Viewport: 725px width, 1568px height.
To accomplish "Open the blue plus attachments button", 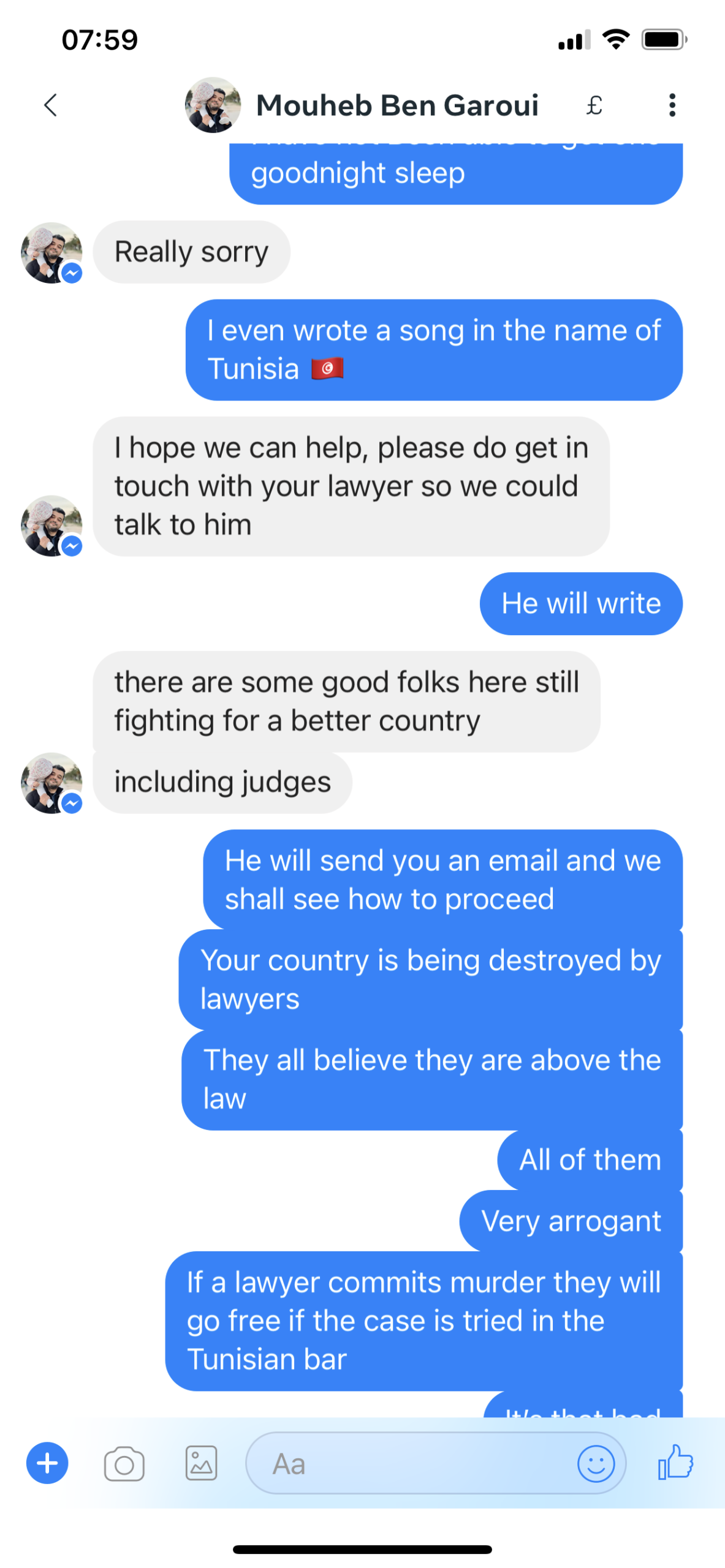I will [x=47, y=1463].
